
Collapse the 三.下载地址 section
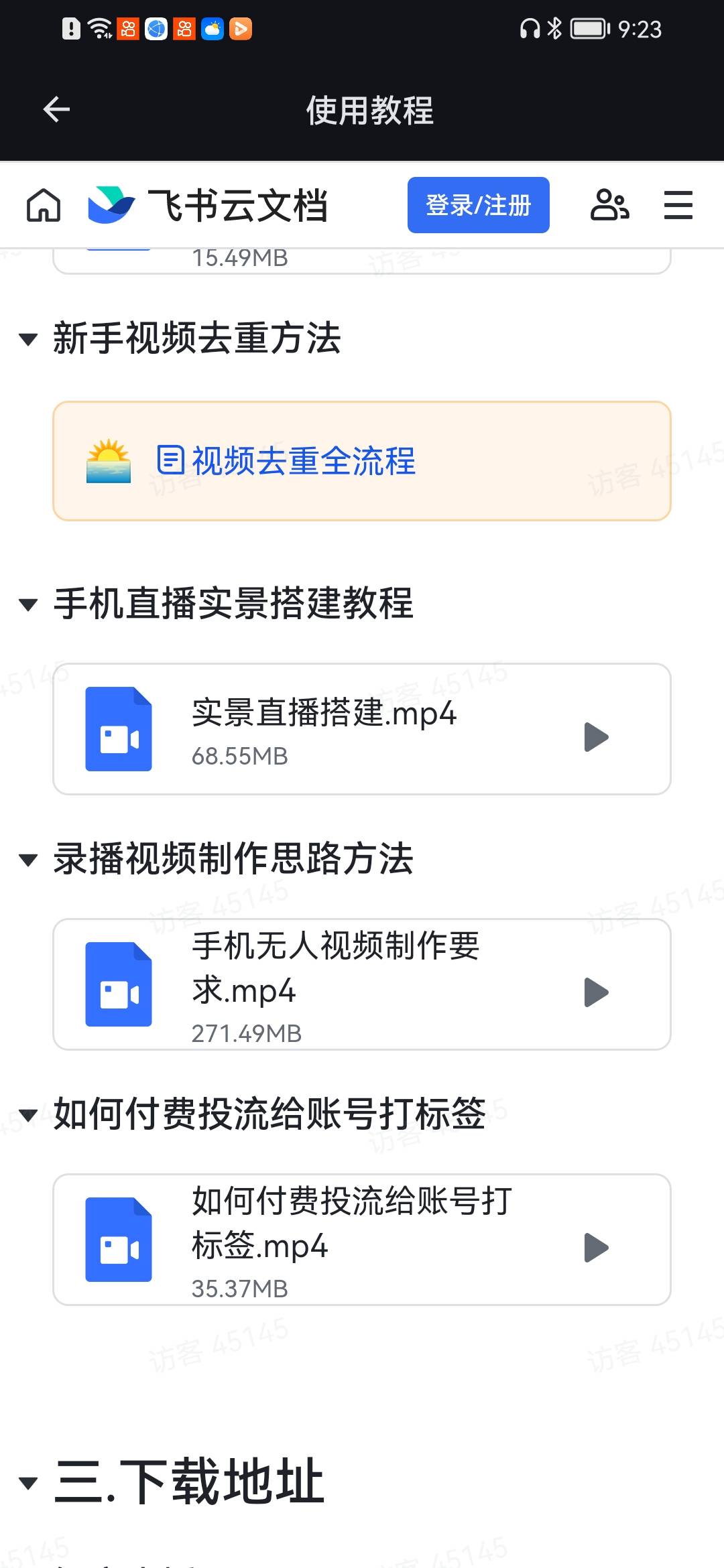pos(28,1484)
